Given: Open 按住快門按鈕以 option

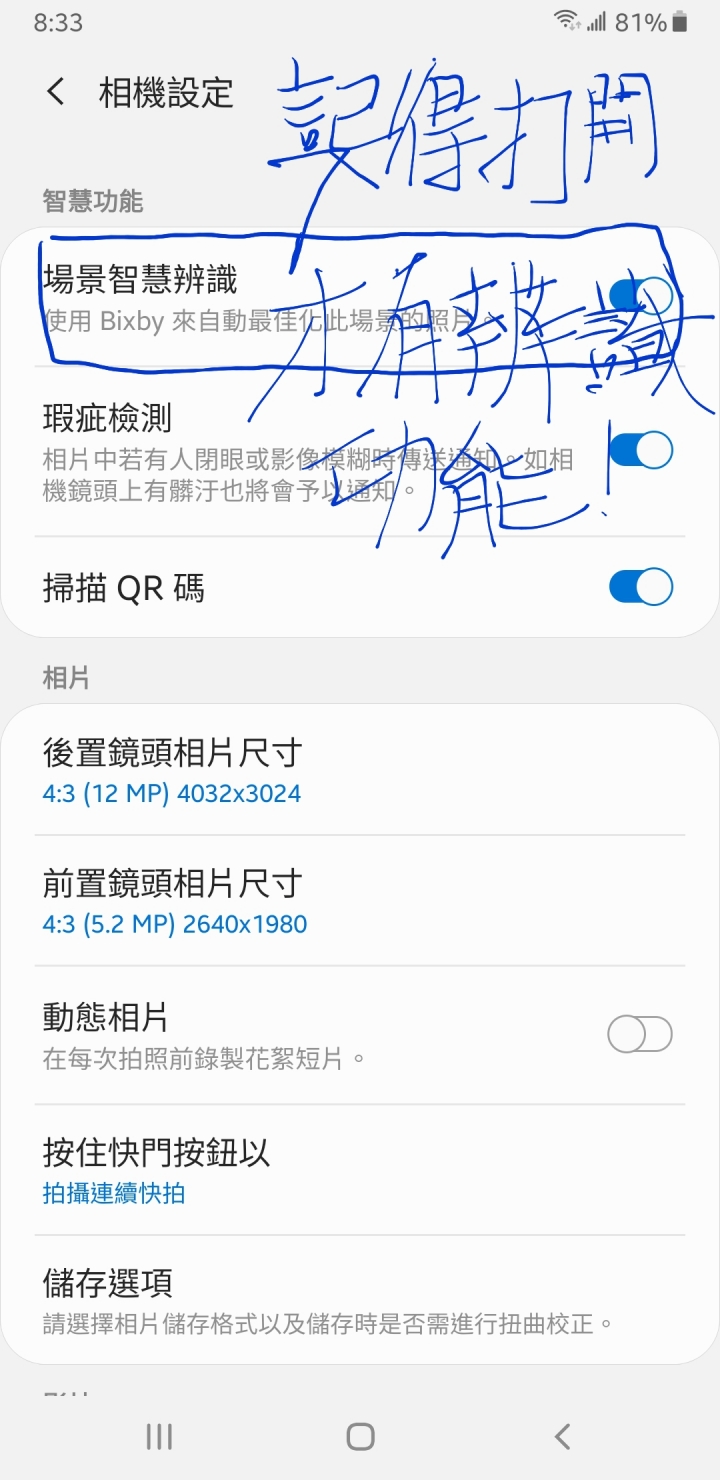Looking at the screenshot, I should pyautogui.click(x=360, y=1170).
